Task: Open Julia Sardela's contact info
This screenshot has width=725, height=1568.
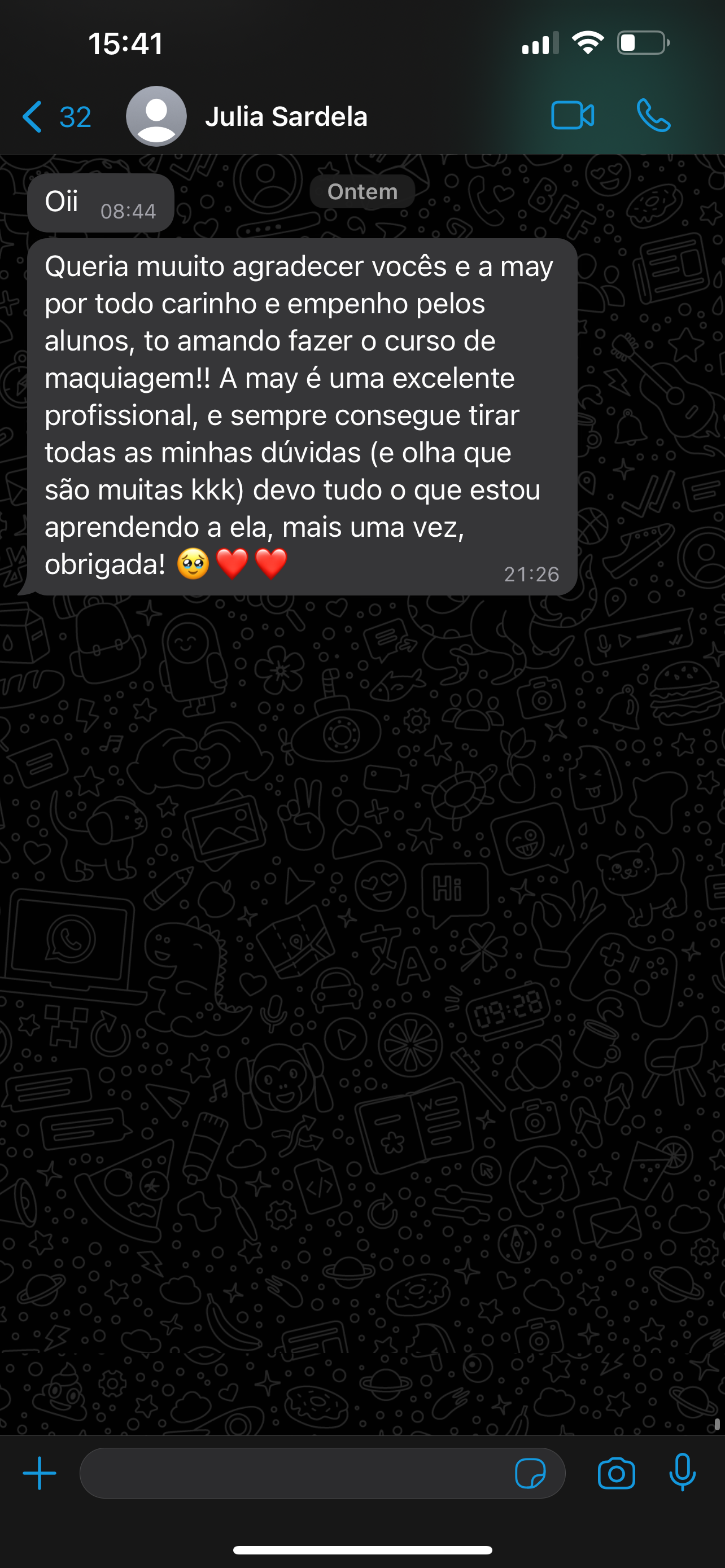Action: tap(286, 116)
